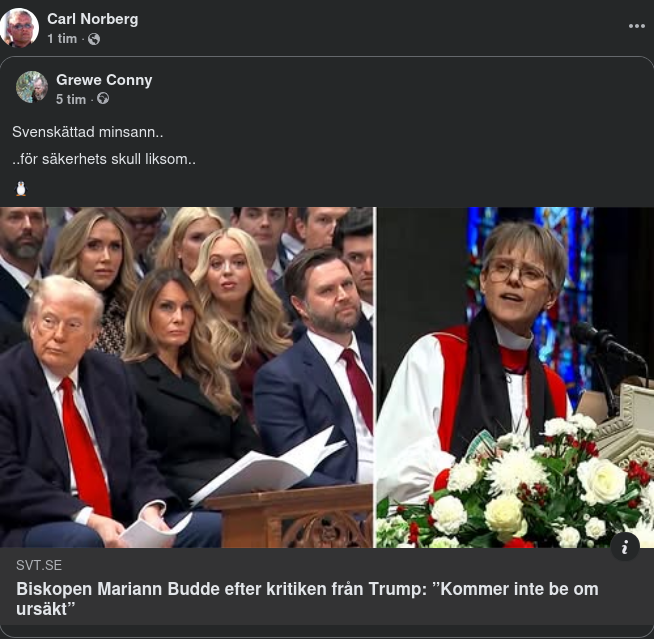654x639 pixels.
Task: Open Carl Norberg's profile picture
Action: click(x=20, y=27)
